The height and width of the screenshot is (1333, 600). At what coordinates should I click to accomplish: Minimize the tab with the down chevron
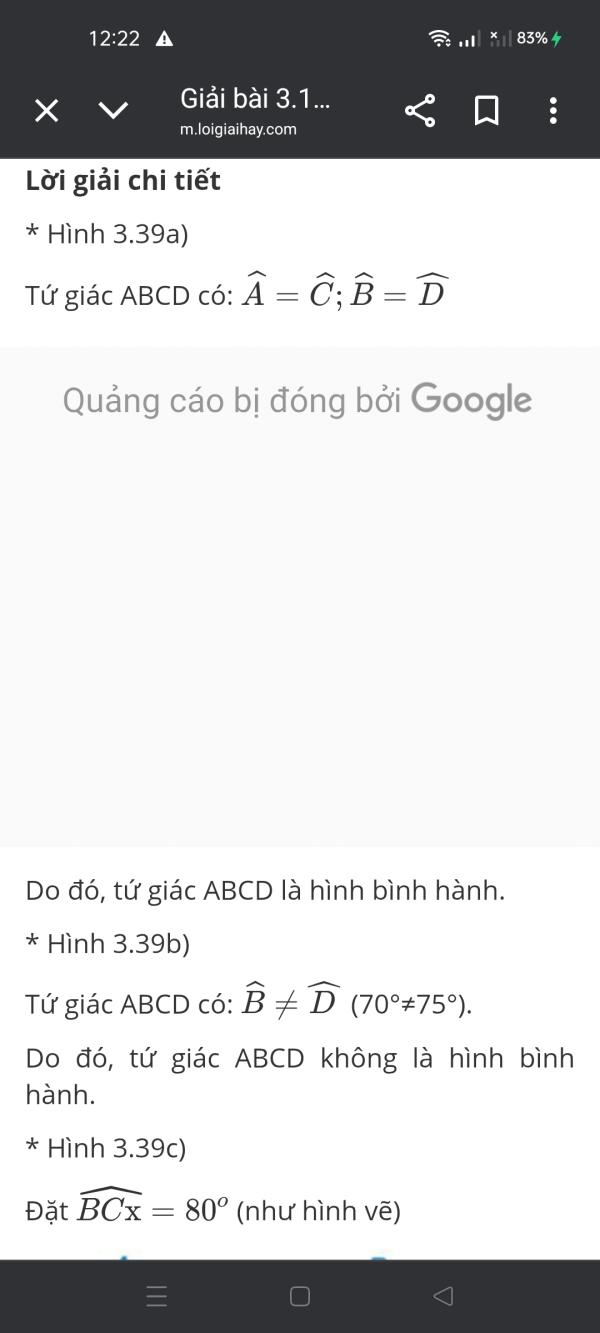click(114, 110)
